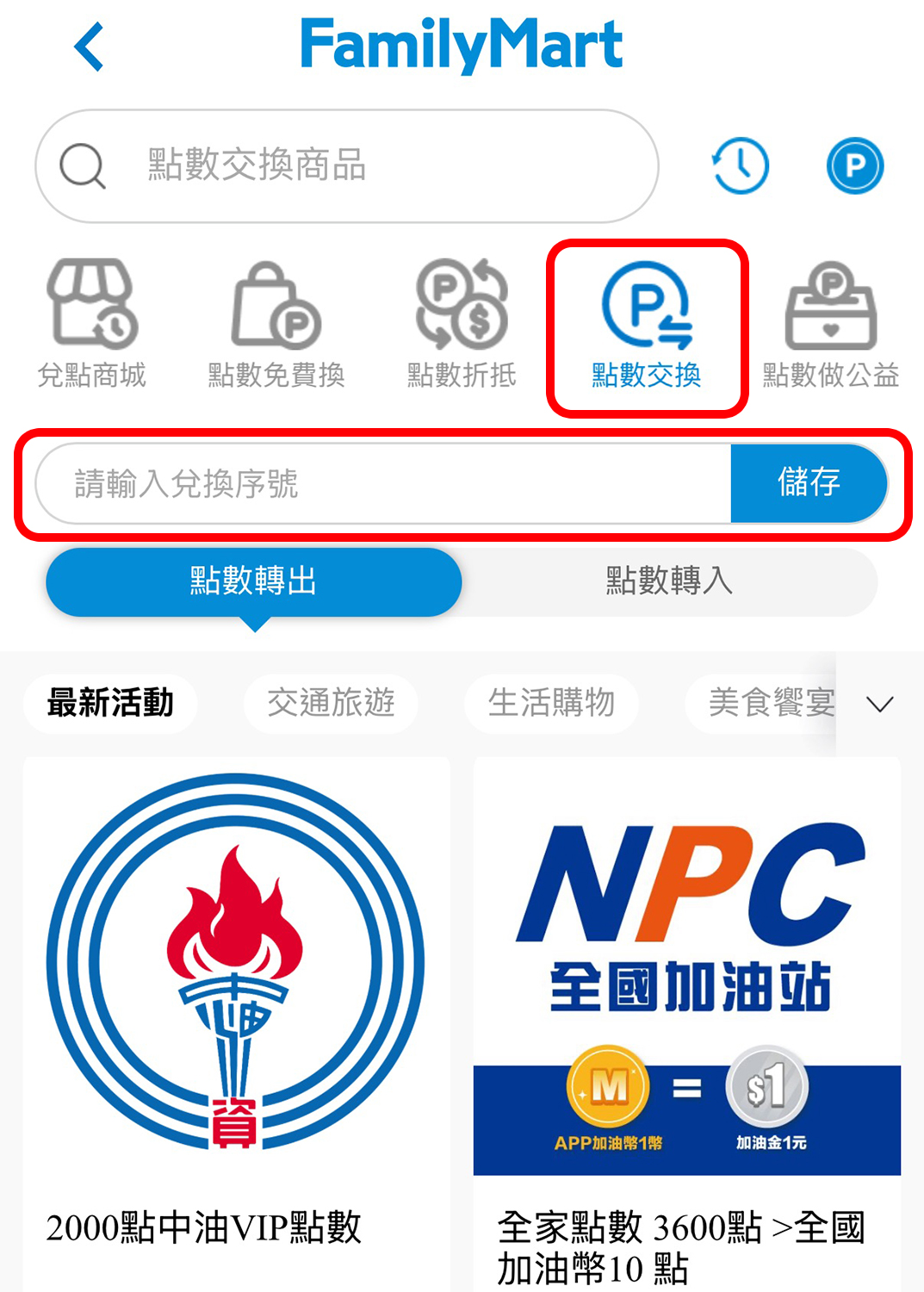Focus the 請輸入兌換序號 field
This screenshot has width=924, height=1292.
383,484
